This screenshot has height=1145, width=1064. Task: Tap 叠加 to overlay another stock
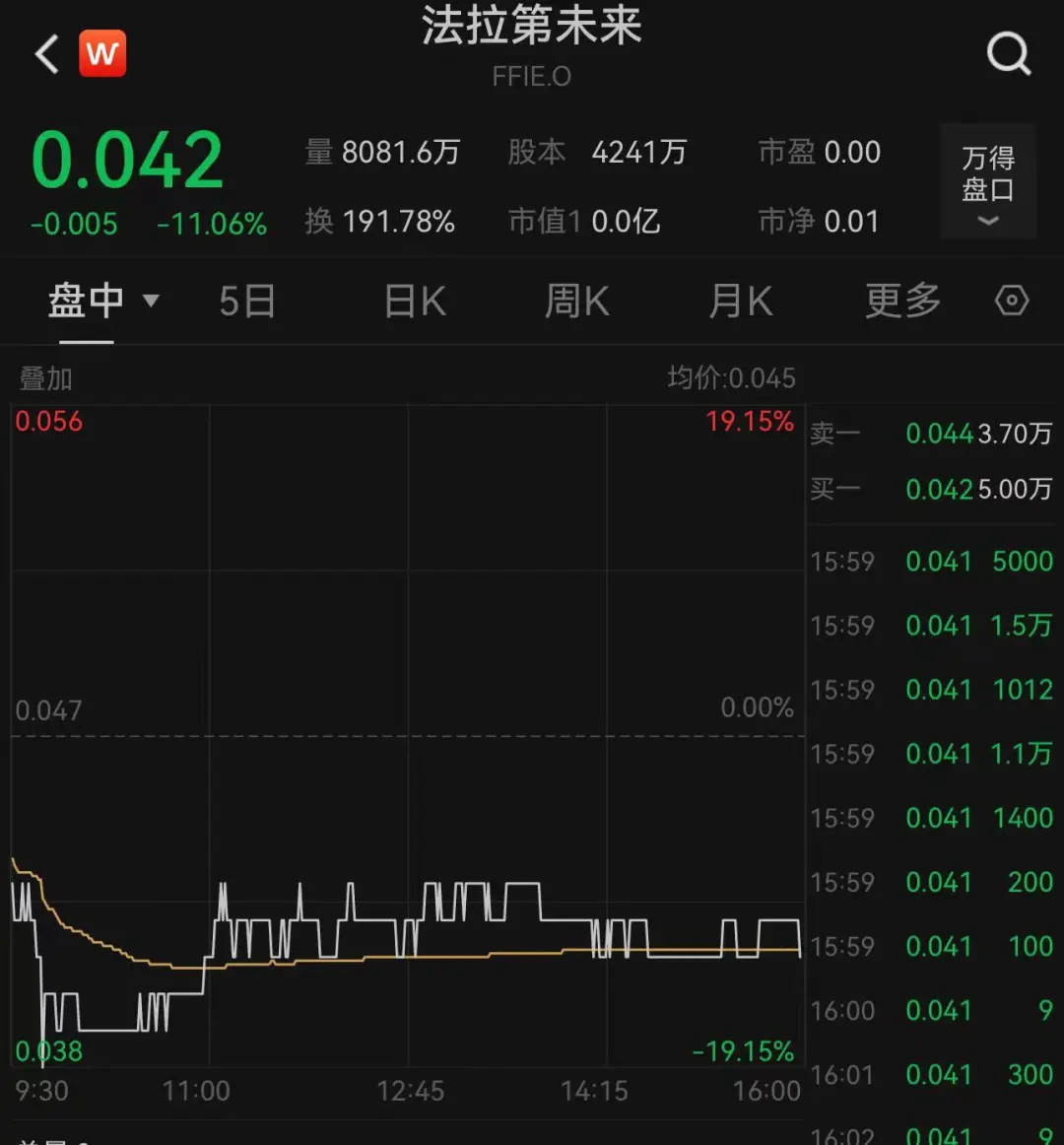click(46, 378)
